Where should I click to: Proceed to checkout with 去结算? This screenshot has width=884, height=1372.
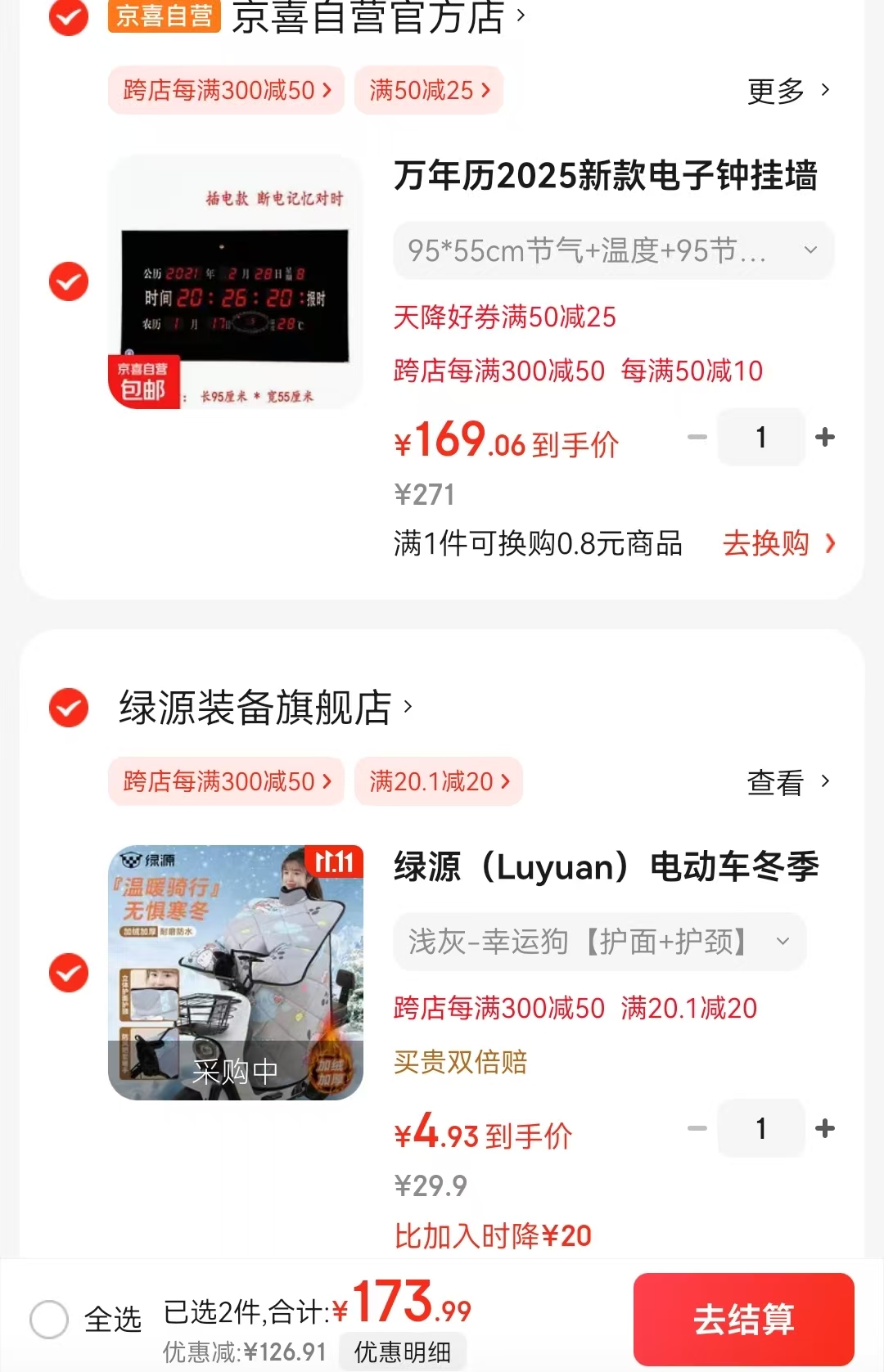(x=743, y=1319)
